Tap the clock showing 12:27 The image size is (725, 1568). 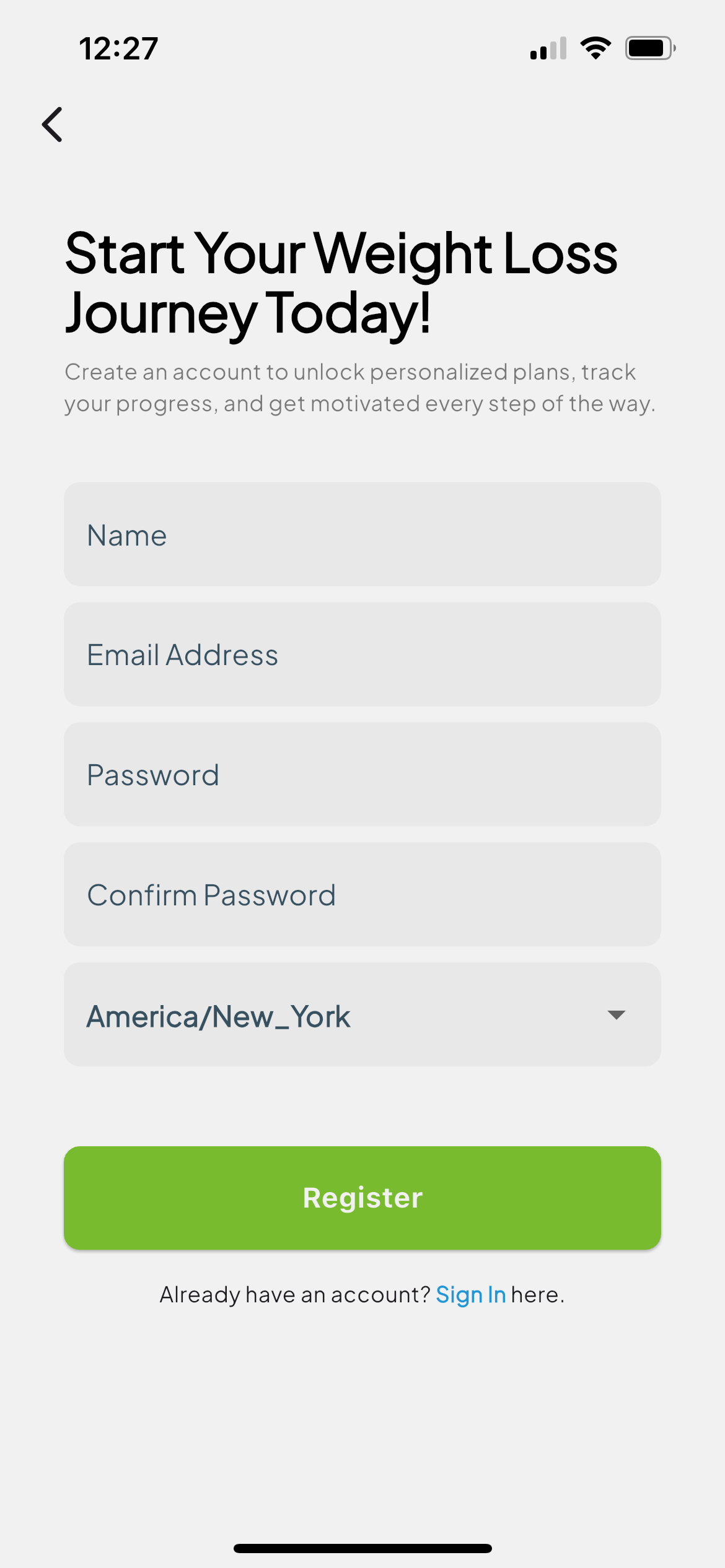pyautogui.click(x=118, y=49)
